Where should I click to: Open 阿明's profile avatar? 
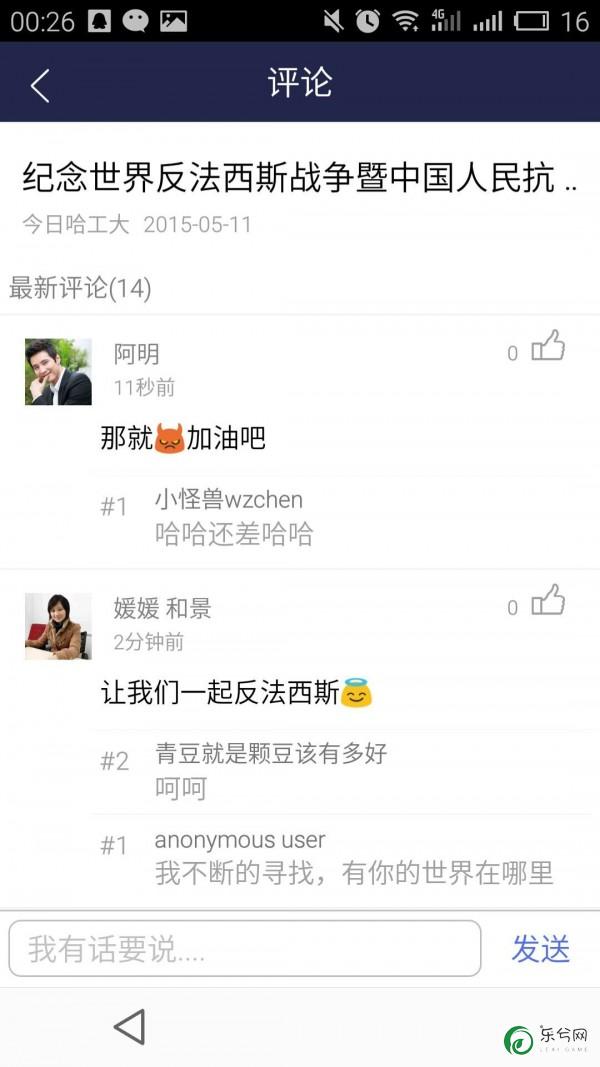pos(58,371)
